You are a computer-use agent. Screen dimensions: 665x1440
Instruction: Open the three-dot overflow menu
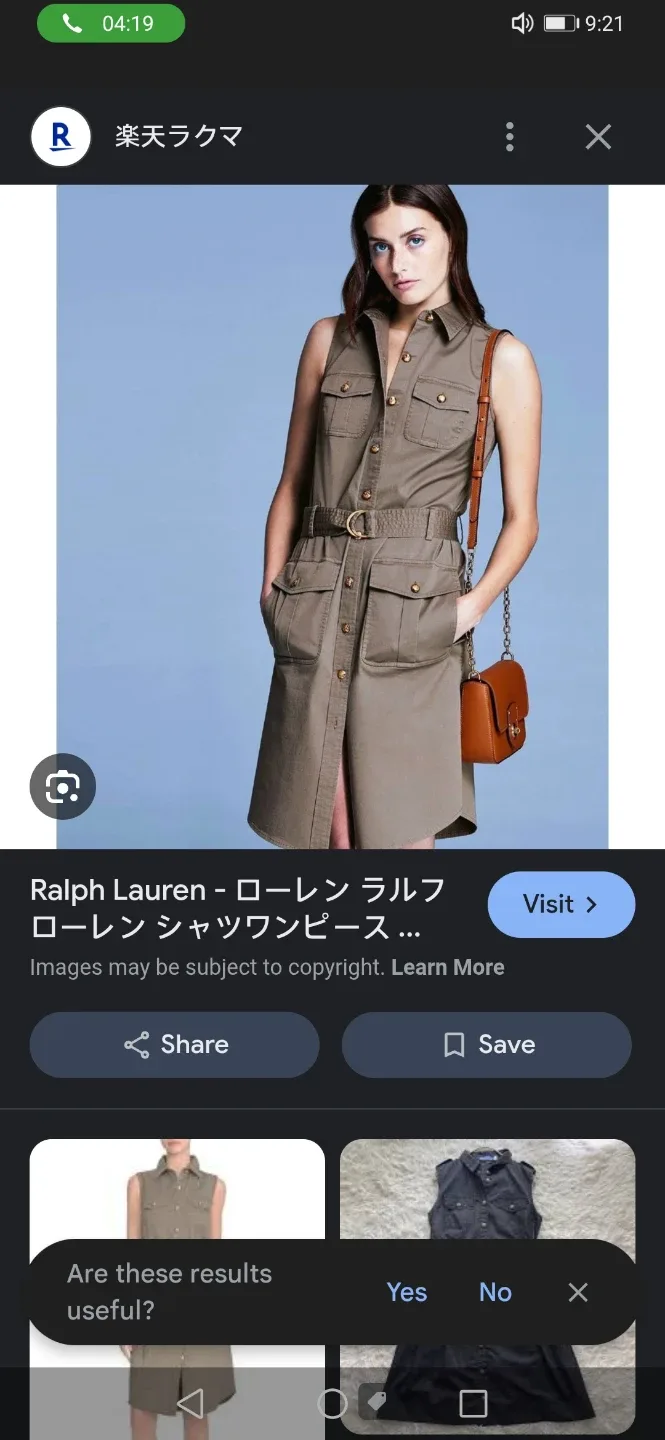tap(510, 137)
